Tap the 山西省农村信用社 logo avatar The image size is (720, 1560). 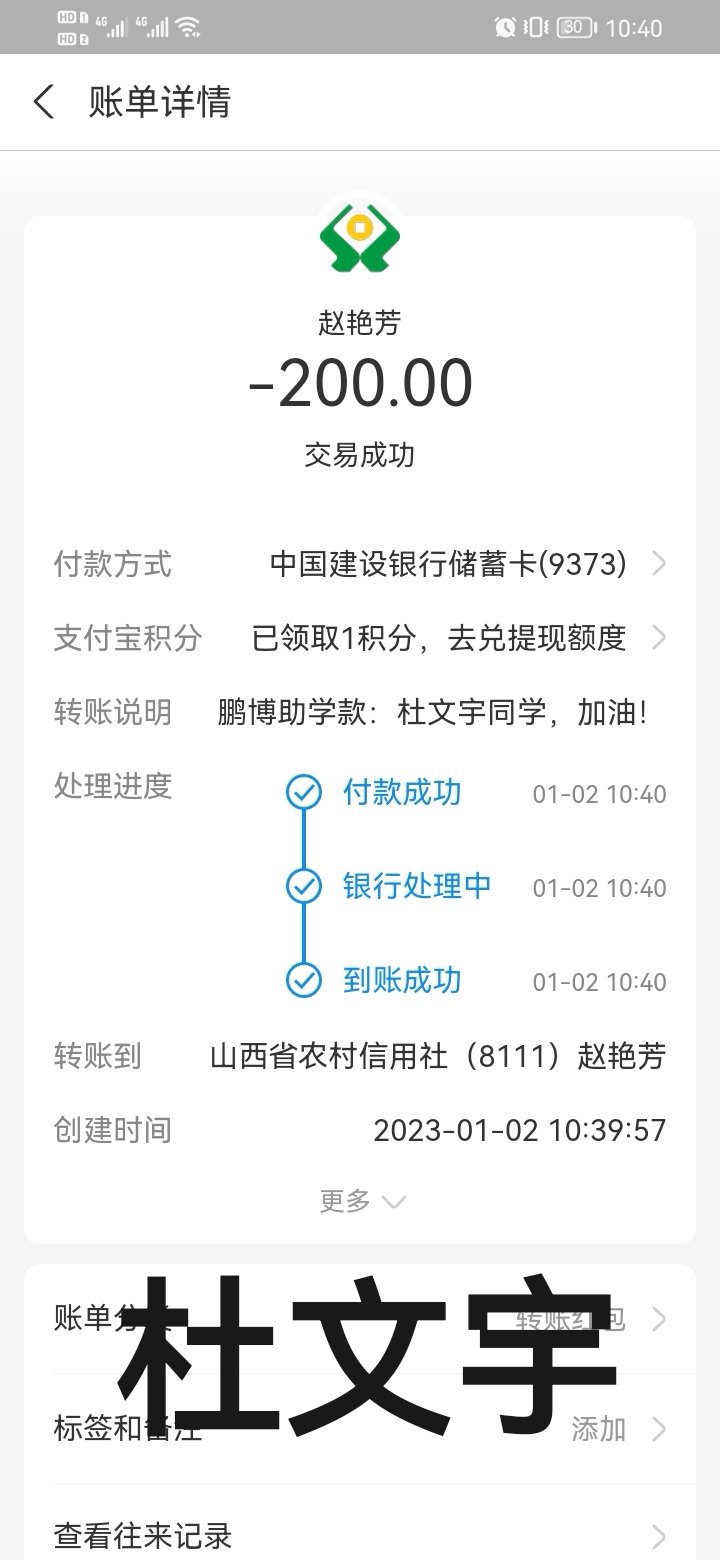coord(359,237)
